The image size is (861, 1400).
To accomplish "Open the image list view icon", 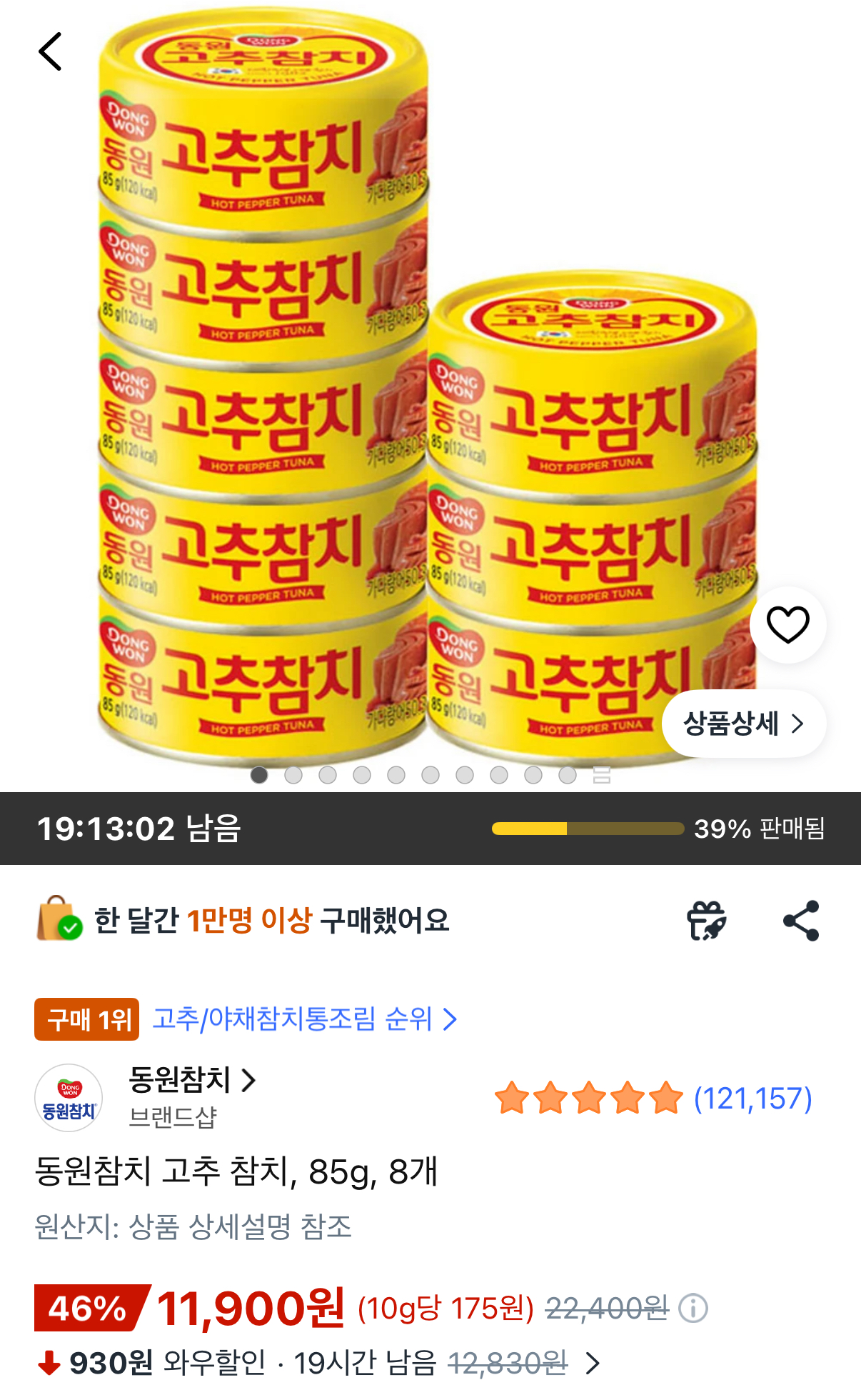I will point(602,775).
